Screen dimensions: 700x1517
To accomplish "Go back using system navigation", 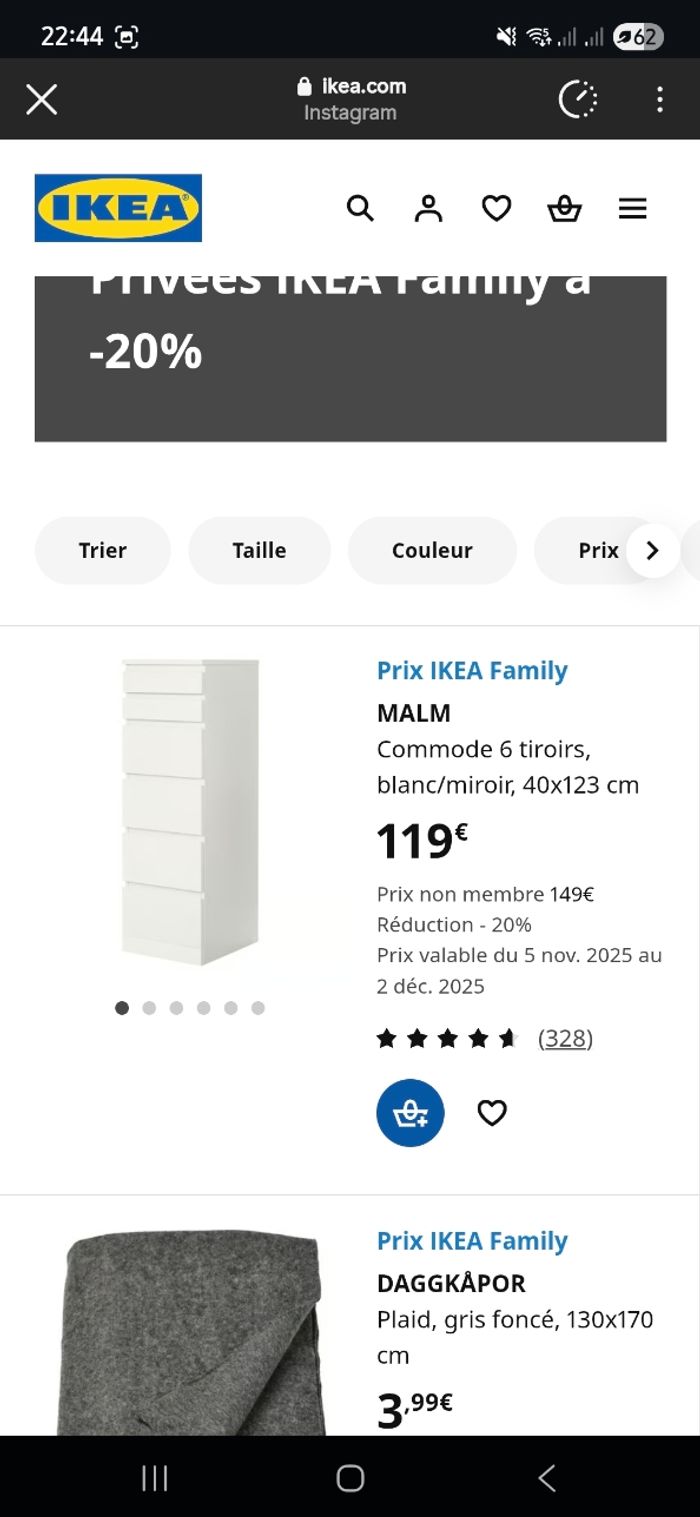I will pos(546,1478).
